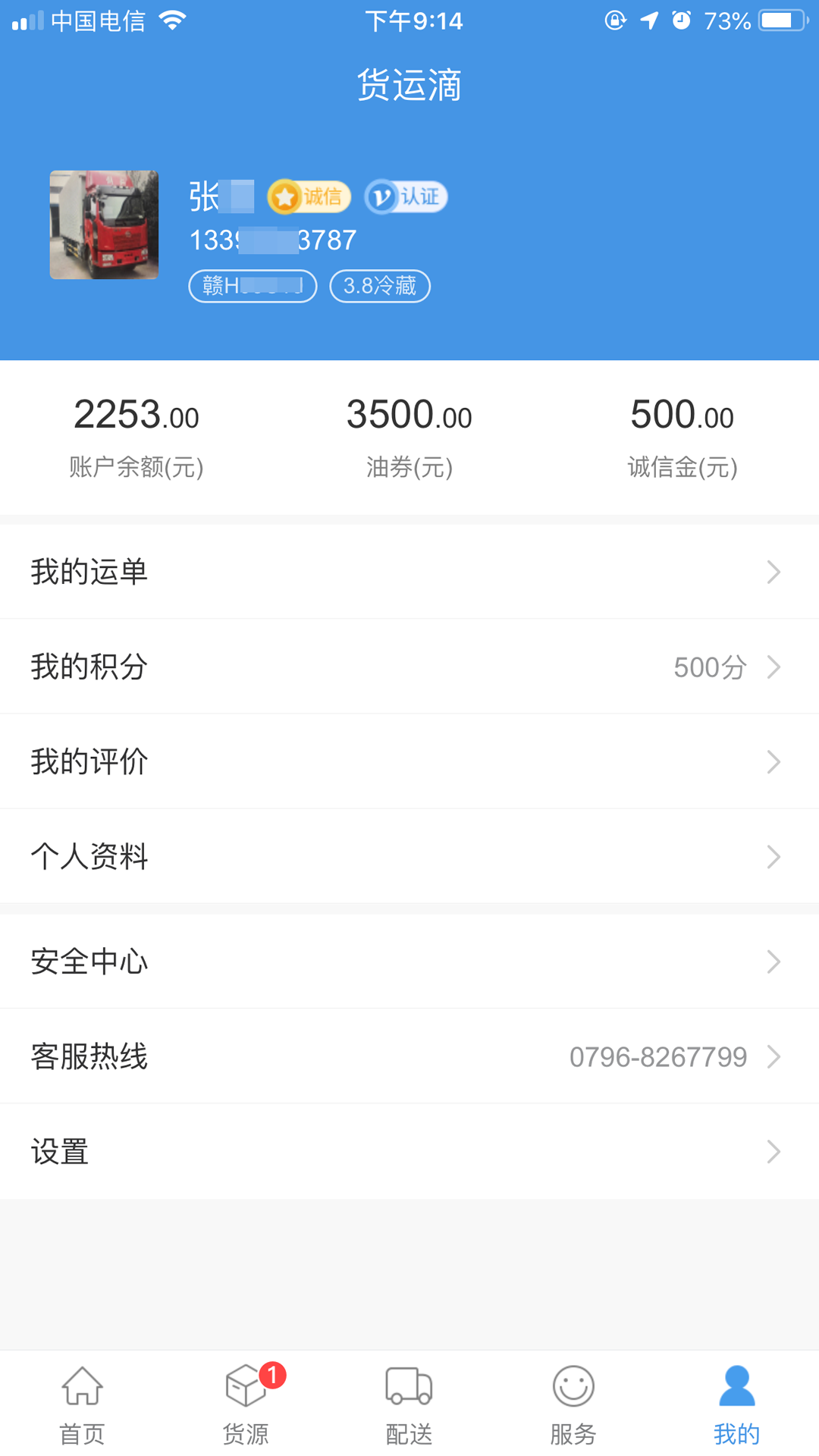This screenshot has height=1456, width=819.
Task: Switch to the 配送 delivery tab
Action: click(409, 1404)
